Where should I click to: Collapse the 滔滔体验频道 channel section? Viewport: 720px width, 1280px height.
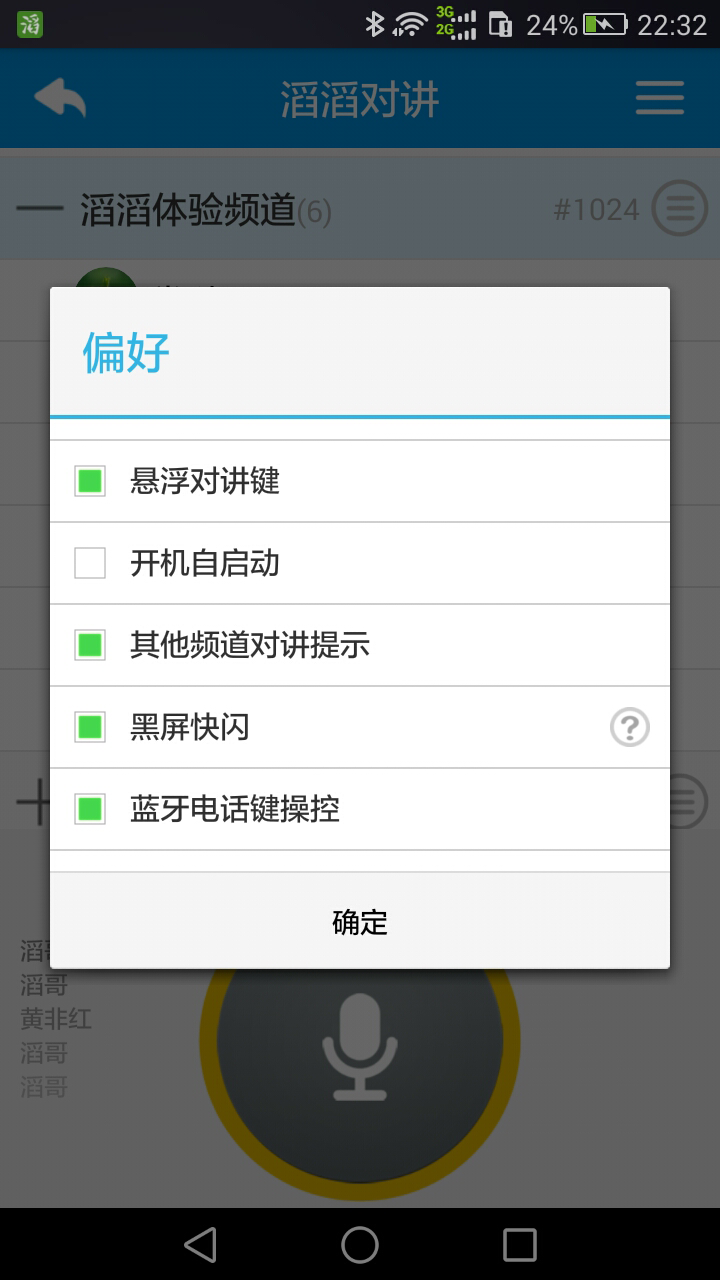tap(38, 207)
